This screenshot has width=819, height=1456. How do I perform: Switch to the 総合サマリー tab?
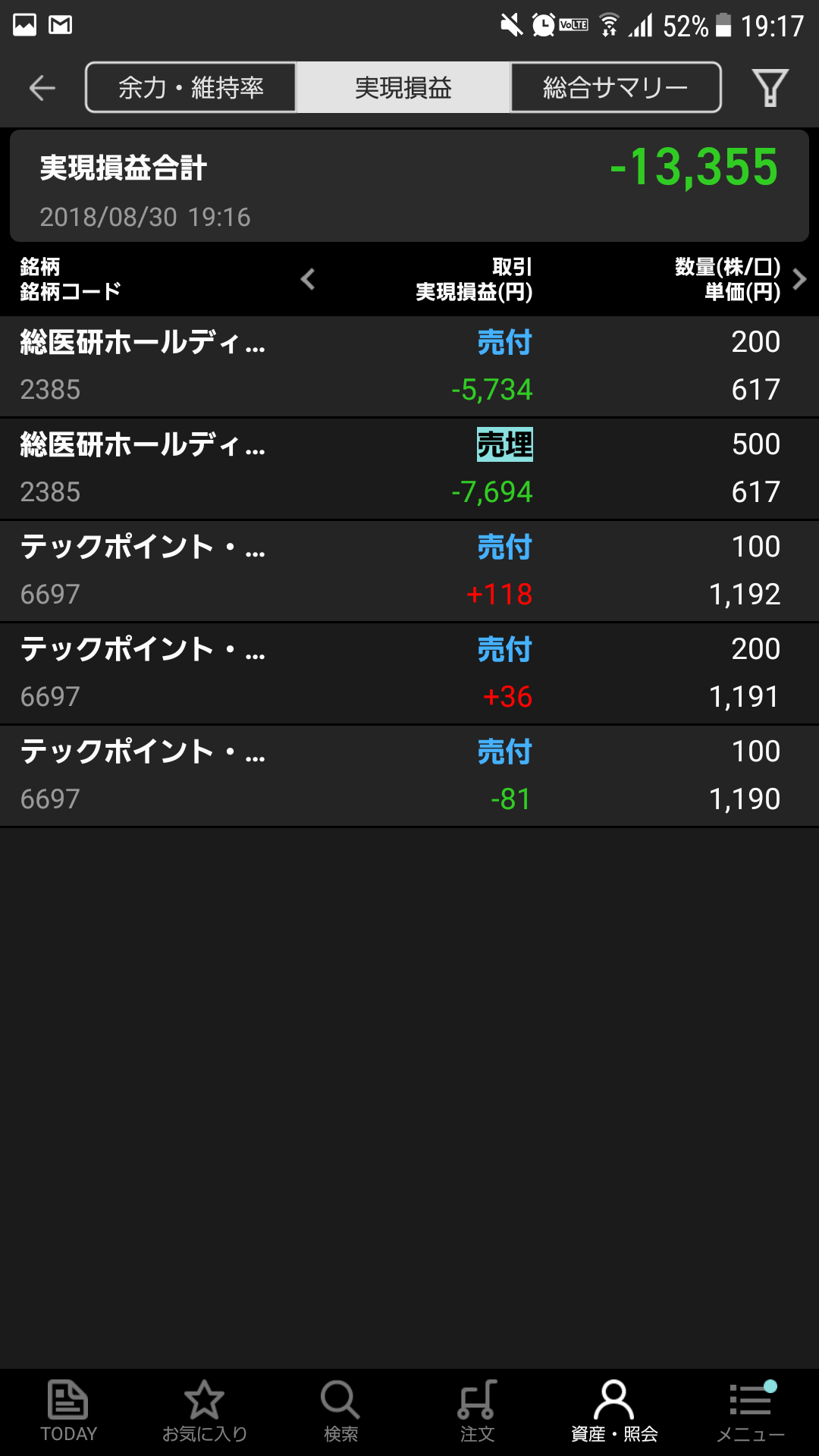(615, 88)
